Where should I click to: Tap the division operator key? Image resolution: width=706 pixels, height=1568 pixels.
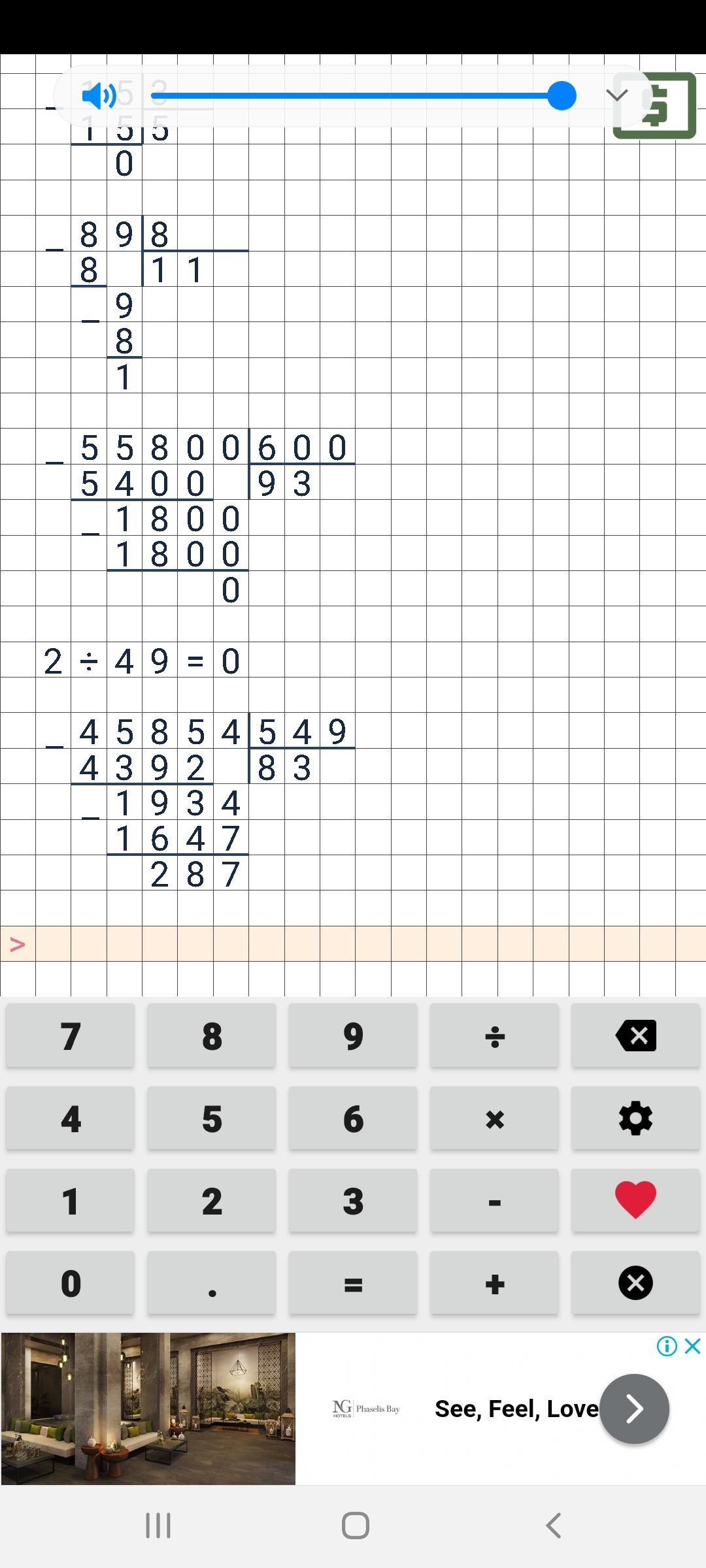click(494, 1036)
